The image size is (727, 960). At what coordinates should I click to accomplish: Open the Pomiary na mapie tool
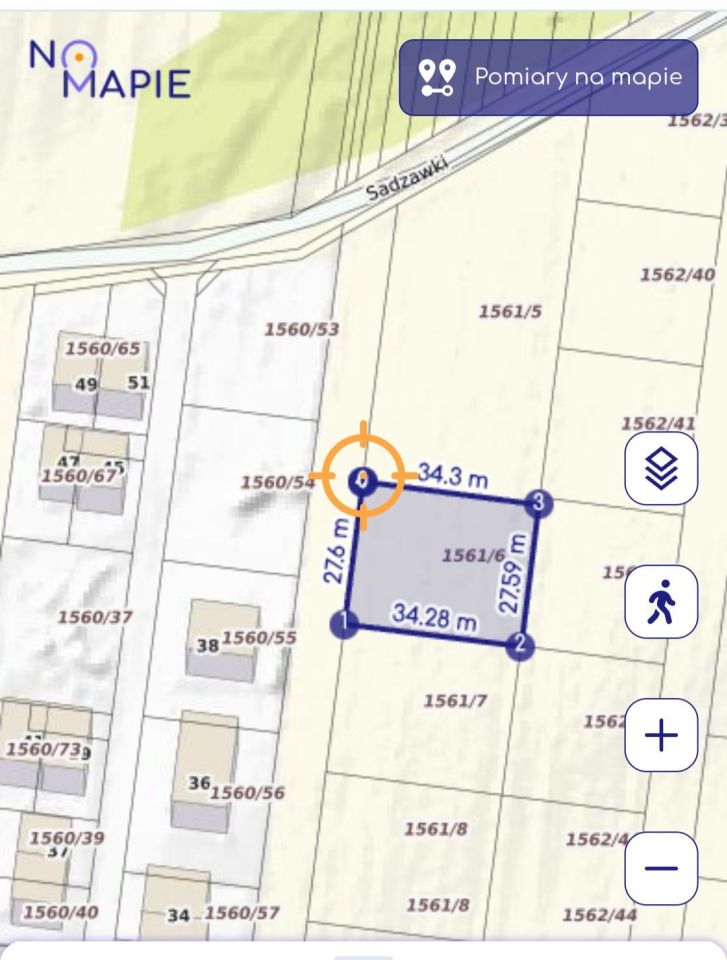(x=548, y=77)
